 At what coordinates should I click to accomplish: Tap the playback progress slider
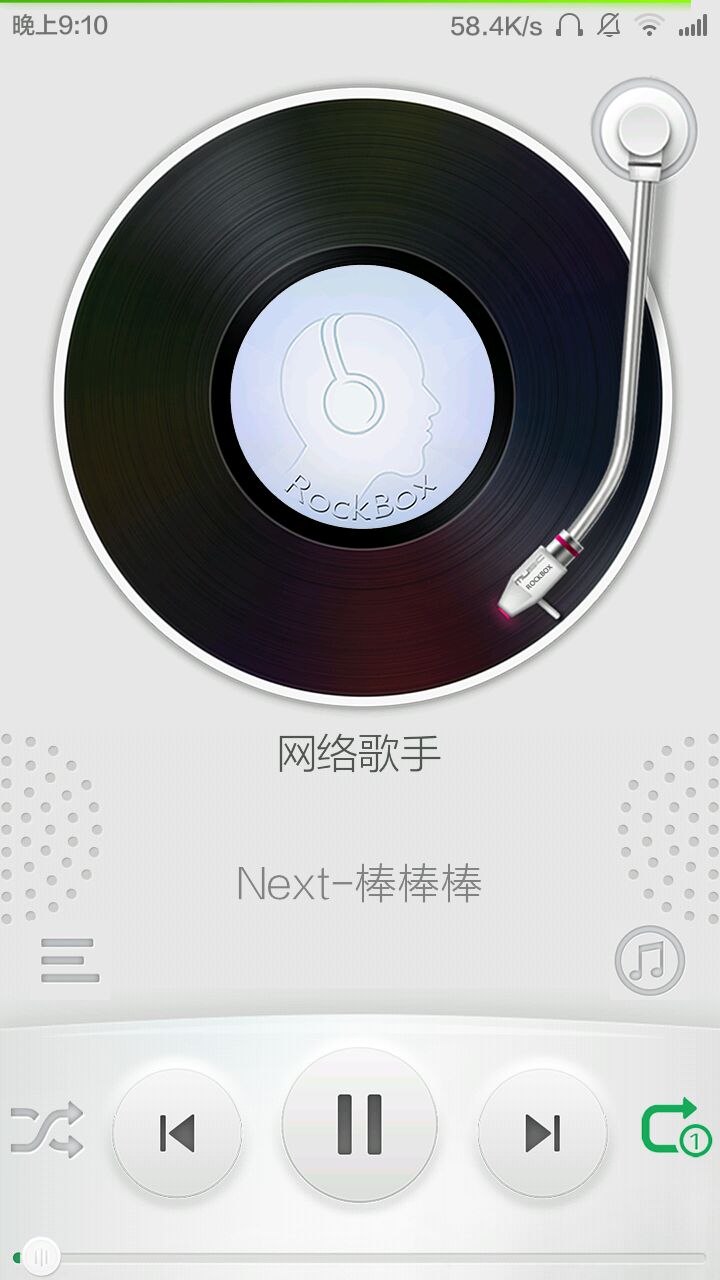click(360, 1256)
